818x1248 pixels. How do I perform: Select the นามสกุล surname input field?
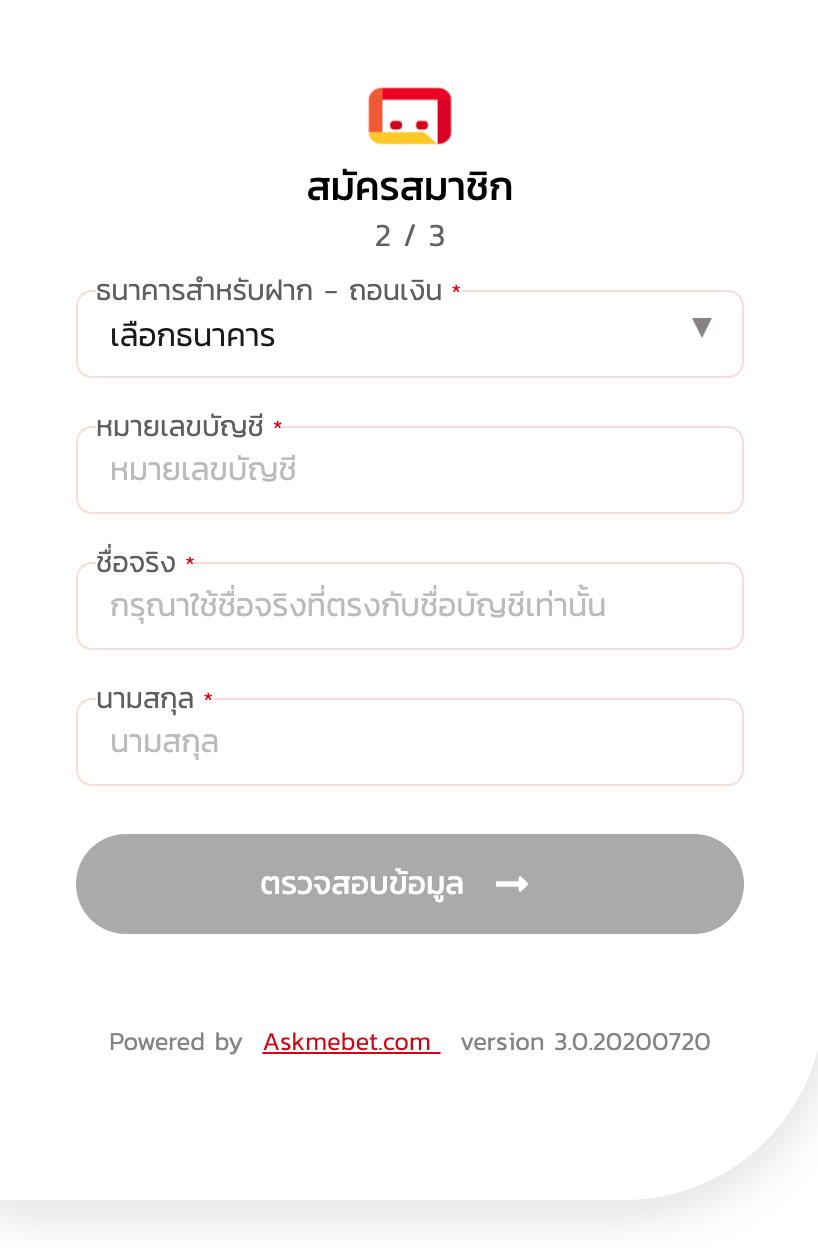[x=410, y=742]
